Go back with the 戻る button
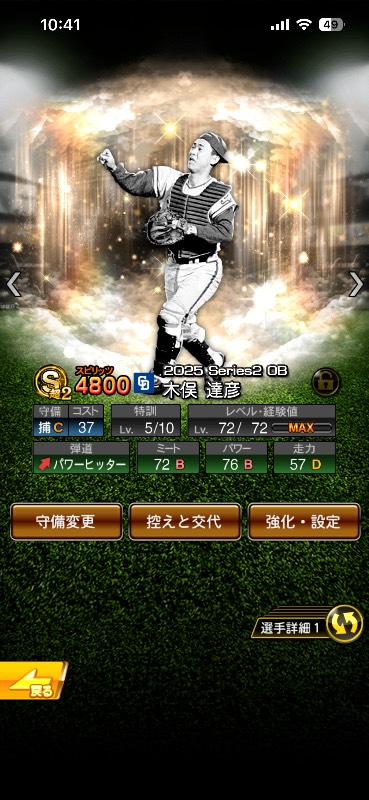This screenshot has height=800, width=369. (33, 681)
